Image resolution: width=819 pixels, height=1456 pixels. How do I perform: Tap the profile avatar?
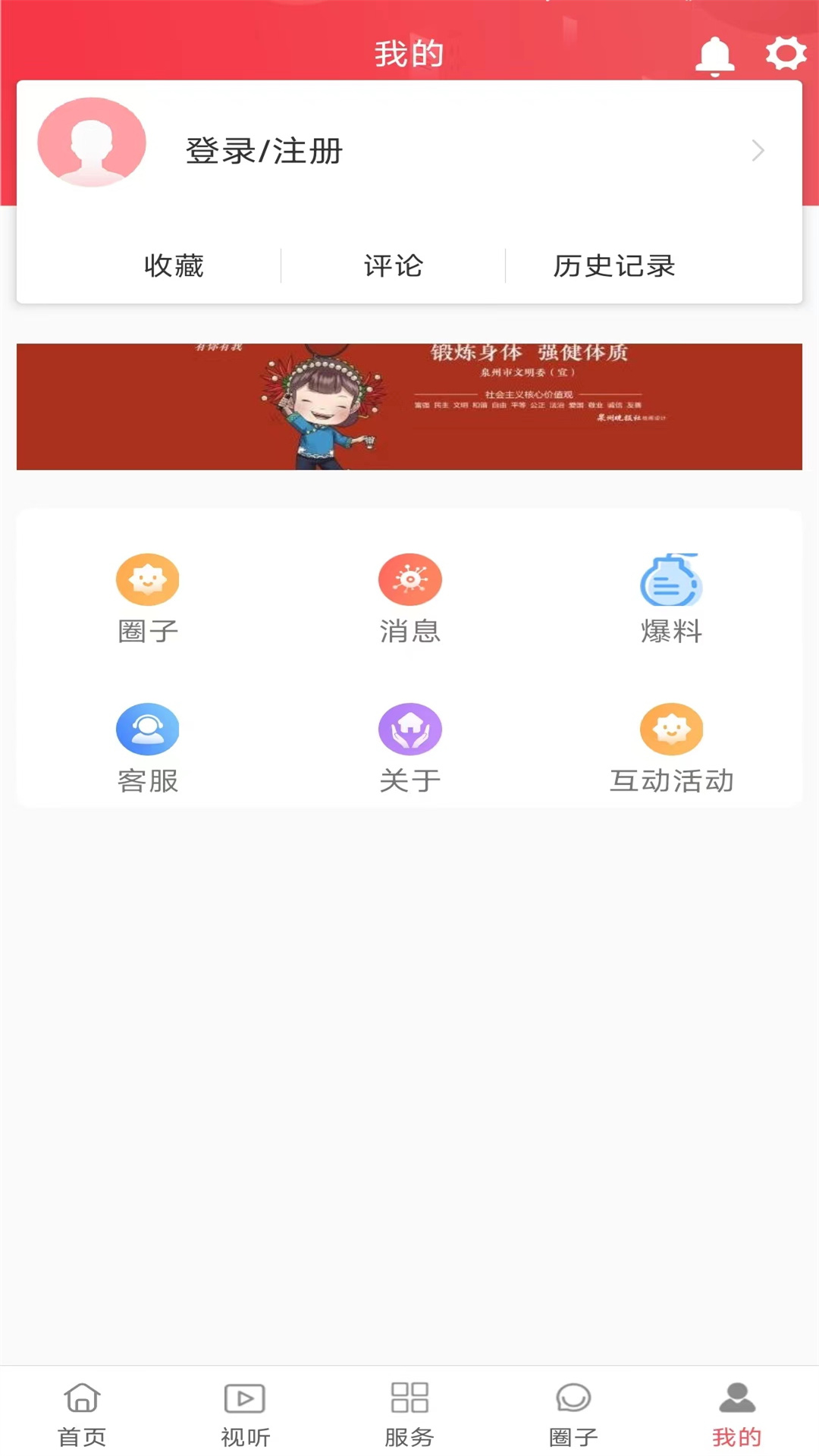[x=92, y=143]
